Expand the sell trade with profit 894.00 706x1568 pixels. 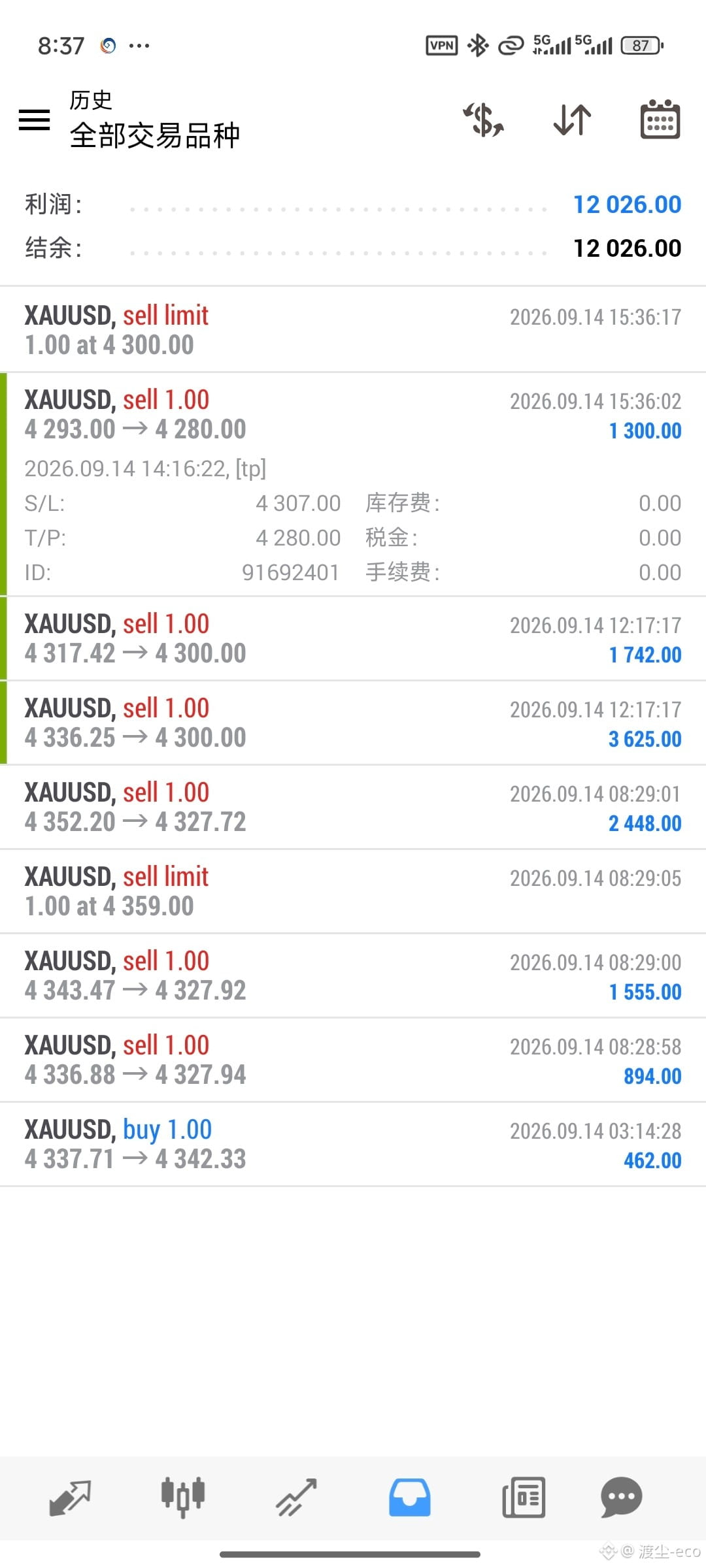[353, 1060]
